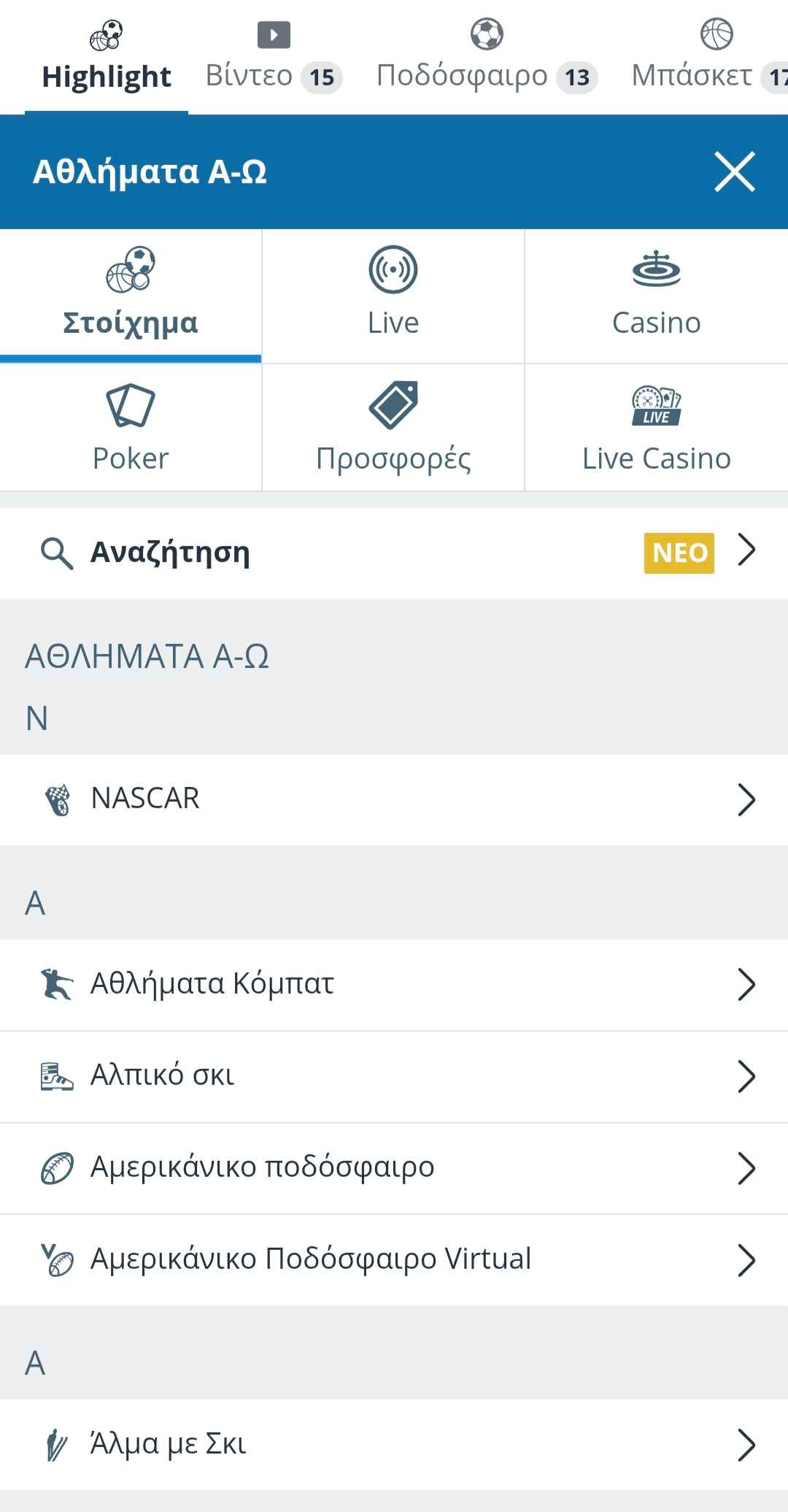
Task: Open Αμερικάνικο ποδόσφαιρο
Action: click(x=394, y=1168)
